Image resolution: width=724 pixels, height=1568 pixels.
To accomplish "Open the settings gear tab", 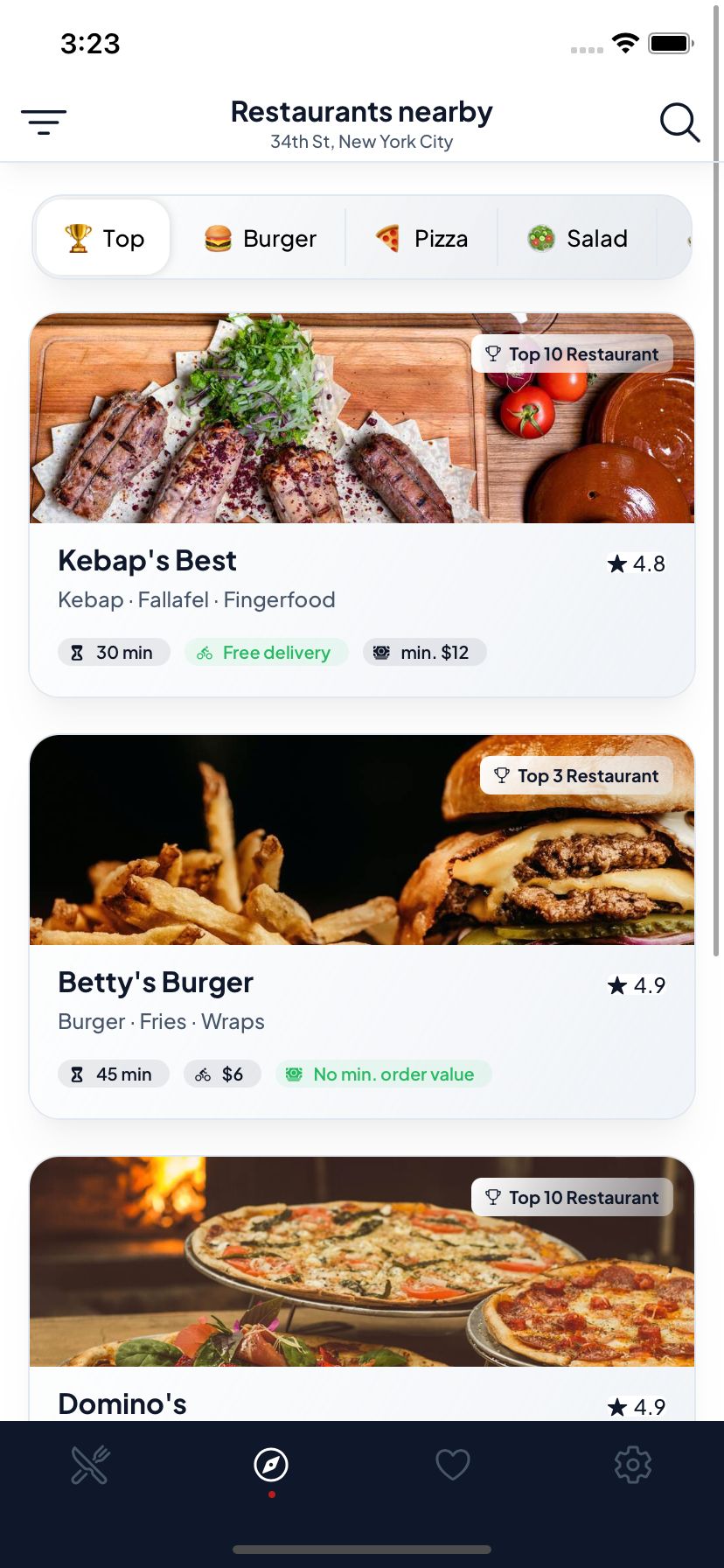I will [x=633, y=1465].
